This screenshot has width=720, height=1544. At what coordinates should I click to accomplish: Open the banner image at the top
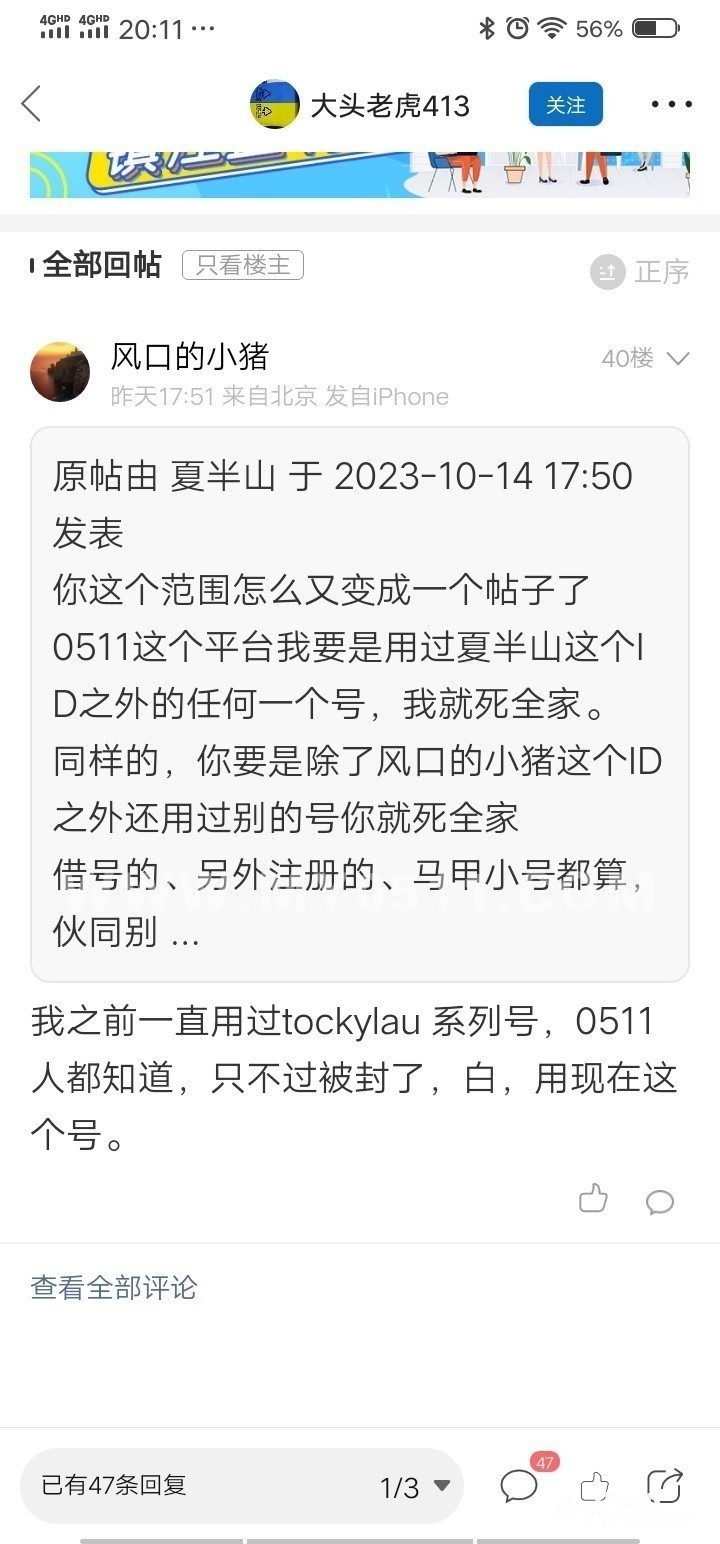(360, 174)
